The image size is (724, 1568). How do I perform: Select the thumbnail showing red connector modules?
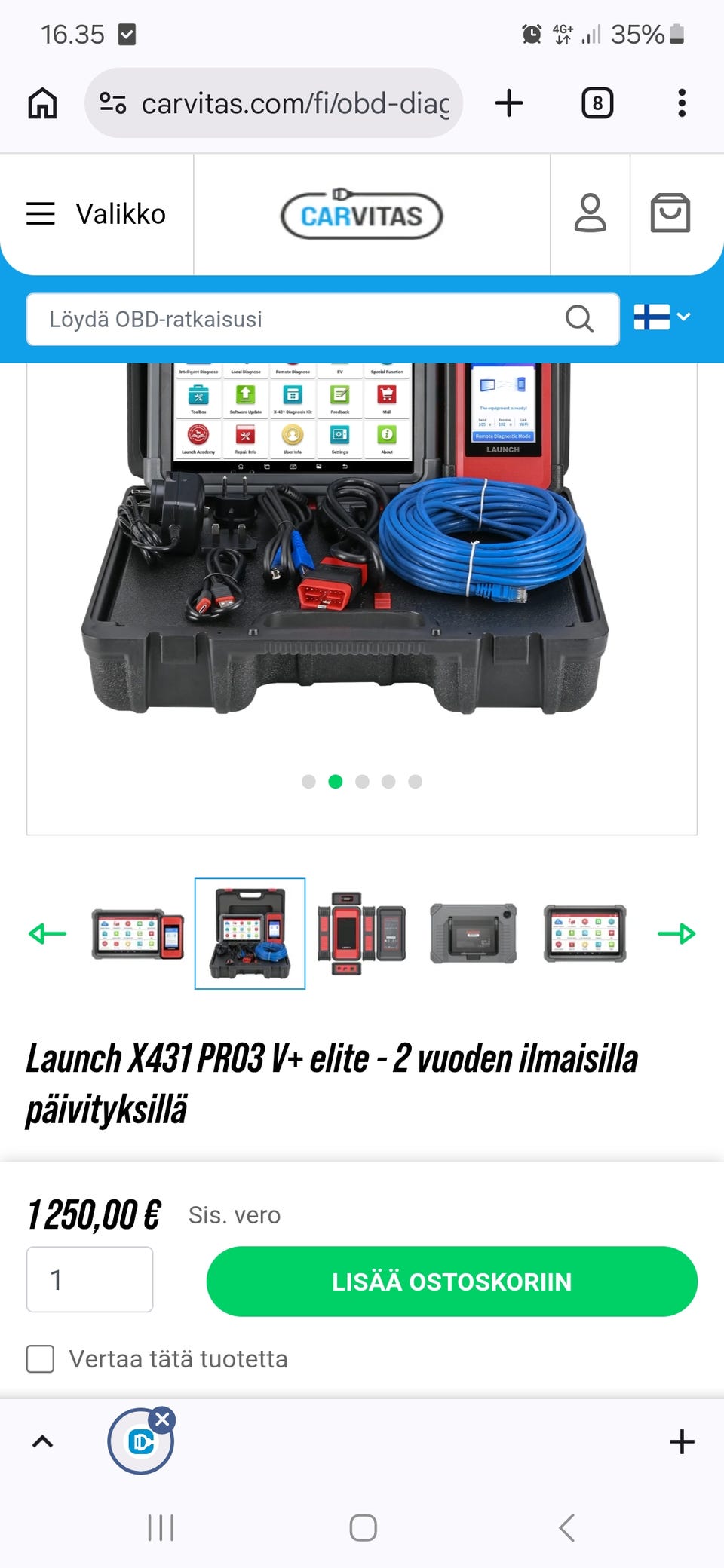point(361,934)
